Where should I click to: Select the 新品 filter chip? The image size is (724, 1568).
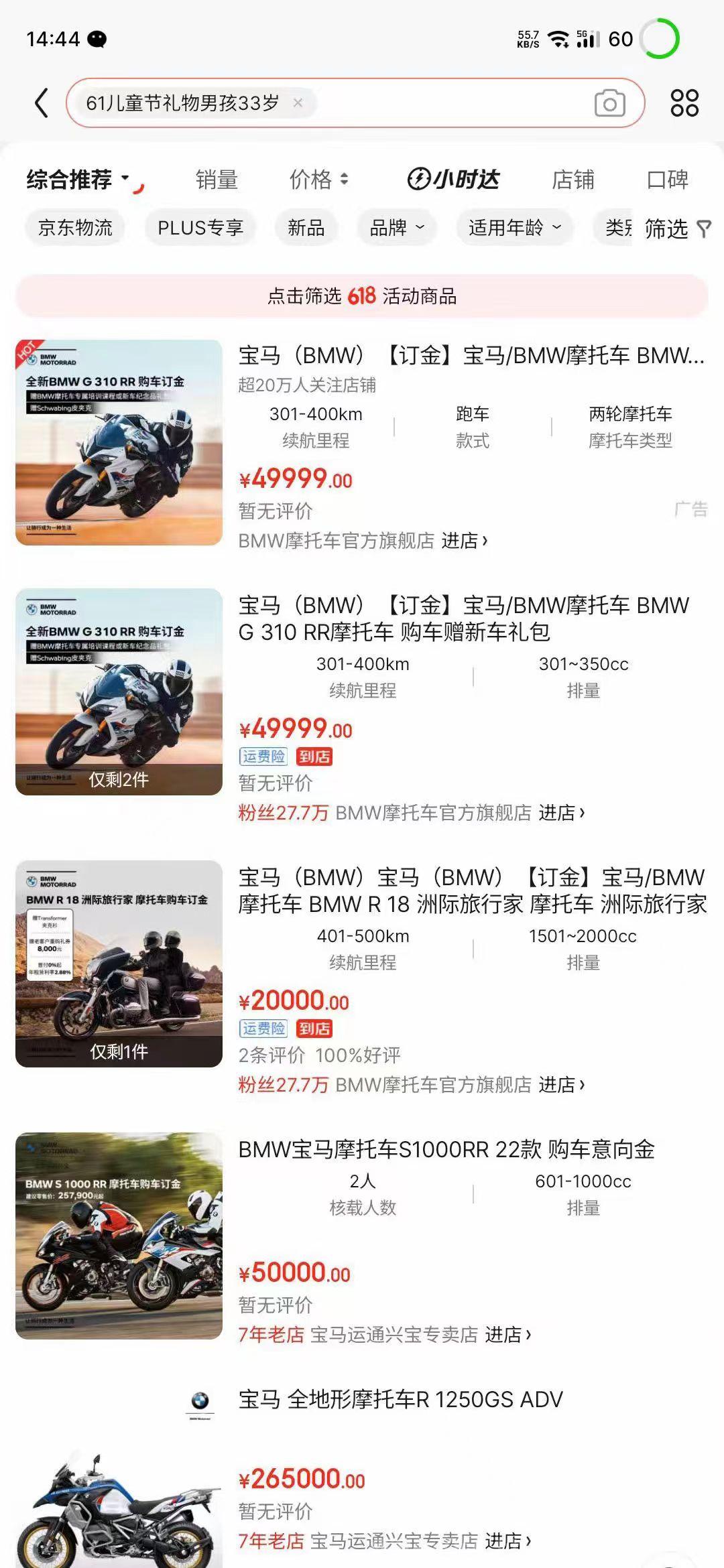[306, 228]
